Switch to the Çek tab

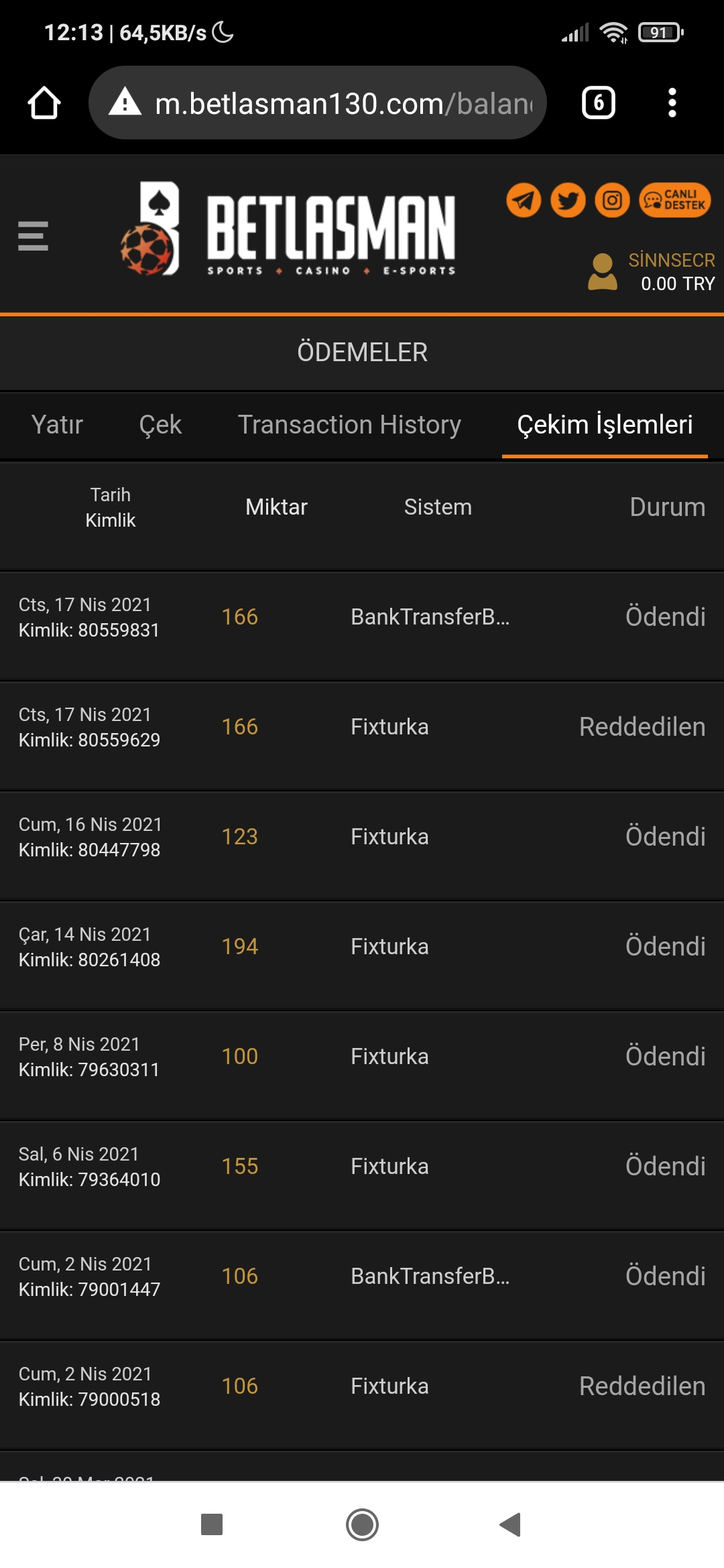click(x=160, y=425)
